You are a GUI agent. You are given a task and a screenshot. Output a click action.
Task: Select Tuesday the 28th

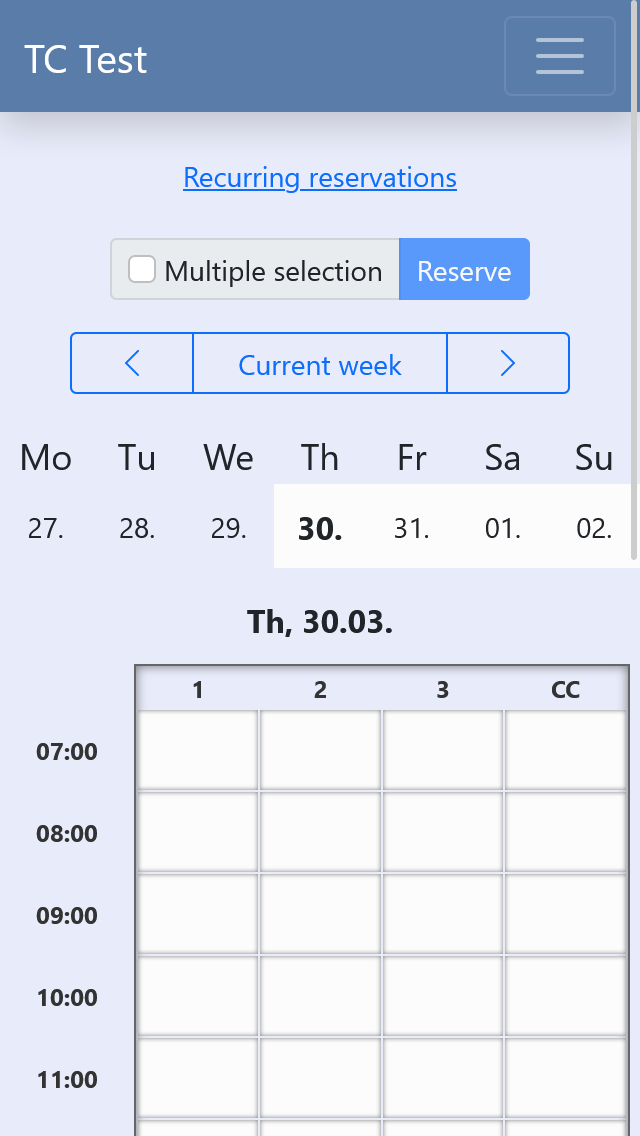[x=137, y=529]
